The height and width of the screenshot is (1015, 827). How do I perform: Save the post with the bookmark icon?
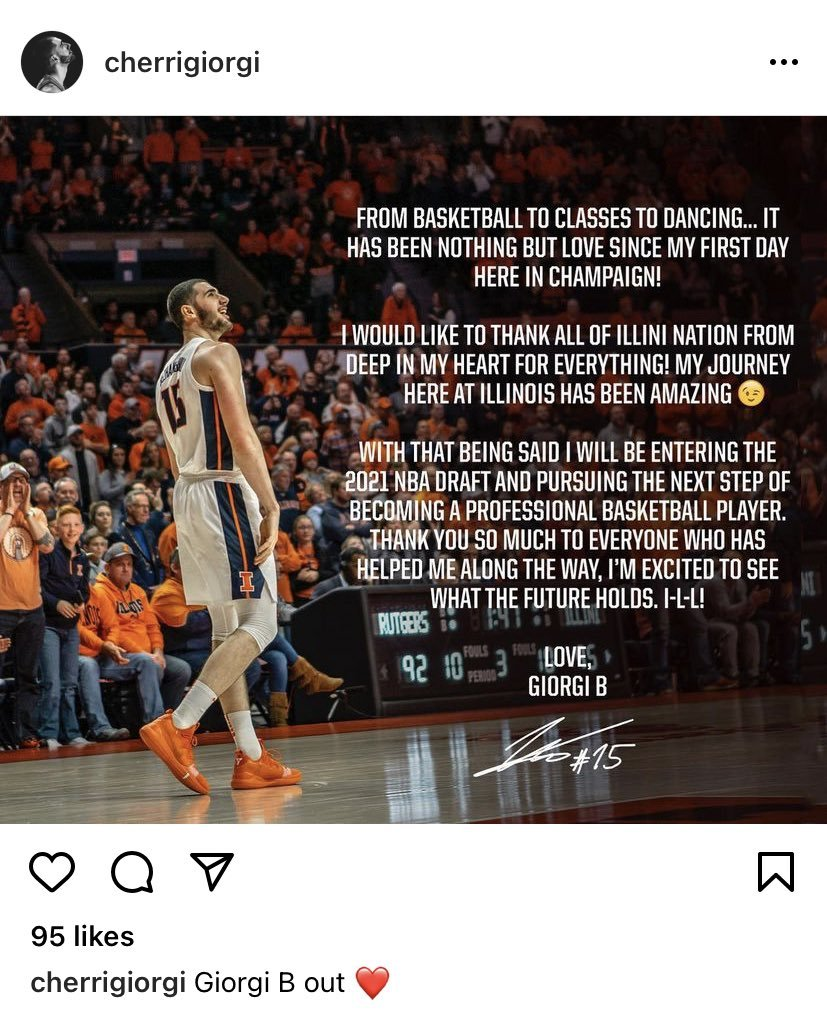point(775,872)
